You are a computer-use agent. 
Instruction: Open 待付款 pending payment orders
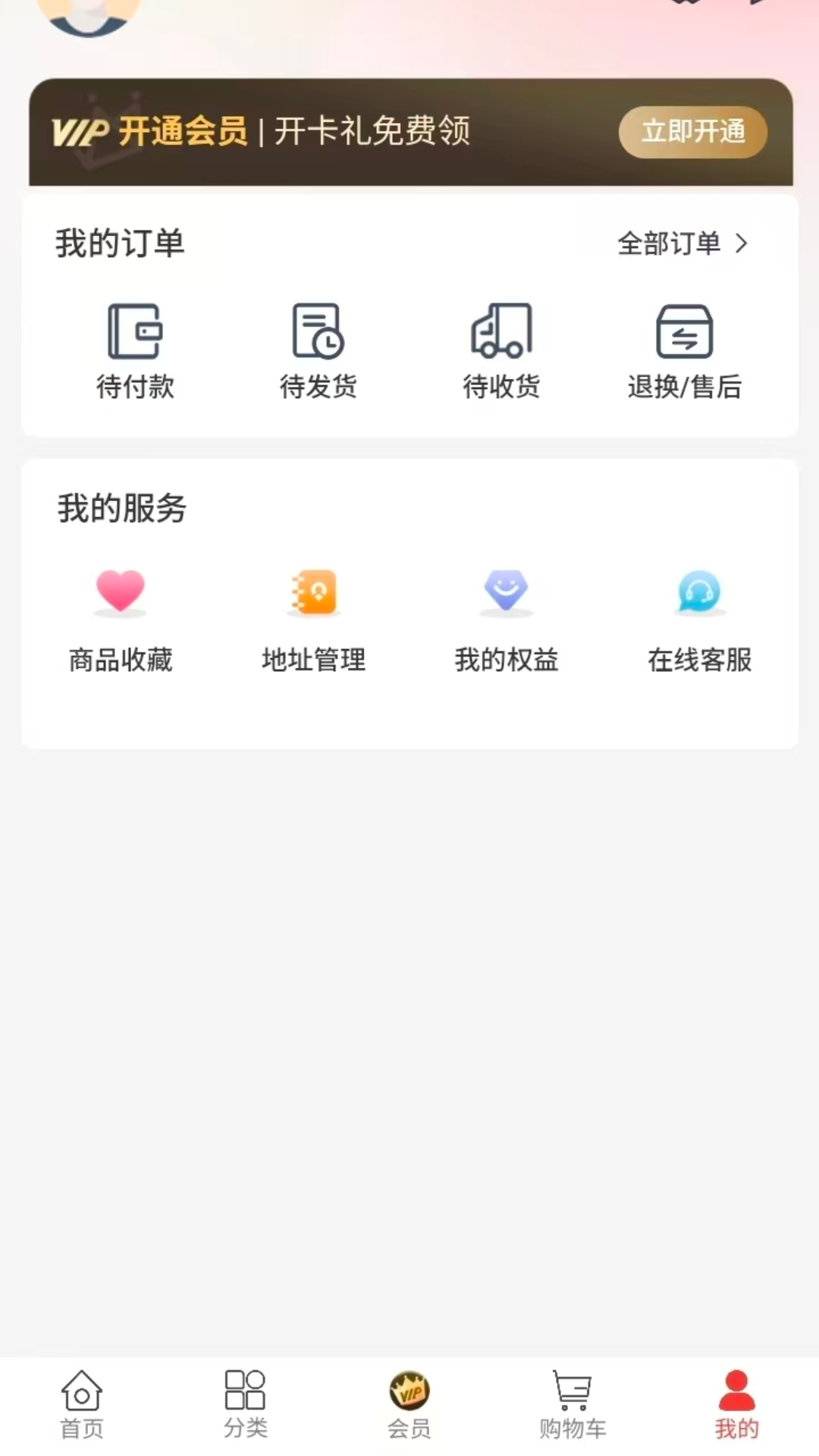coord(136,349)
